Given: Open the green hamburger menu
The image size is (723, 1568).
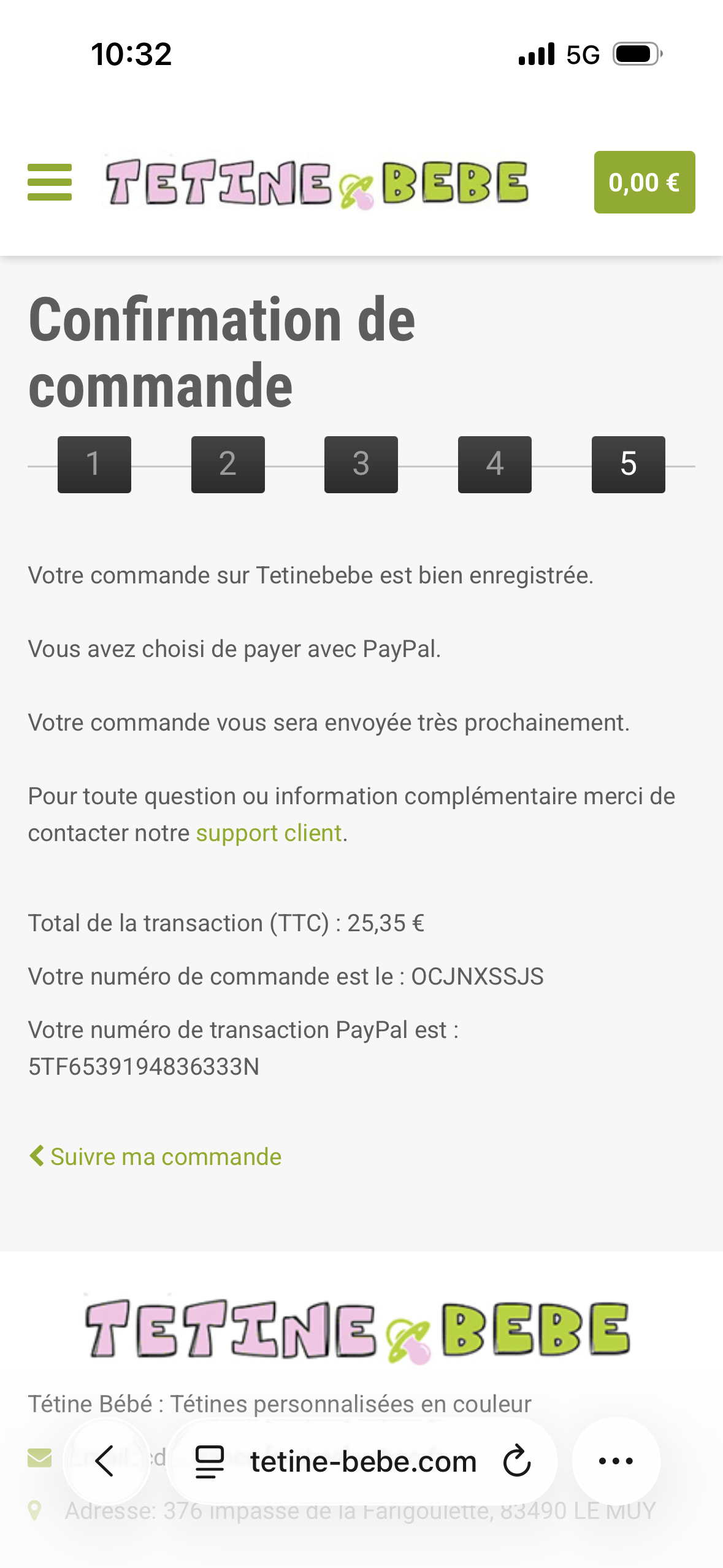Looking at the screenshot, I should [50, 182].
